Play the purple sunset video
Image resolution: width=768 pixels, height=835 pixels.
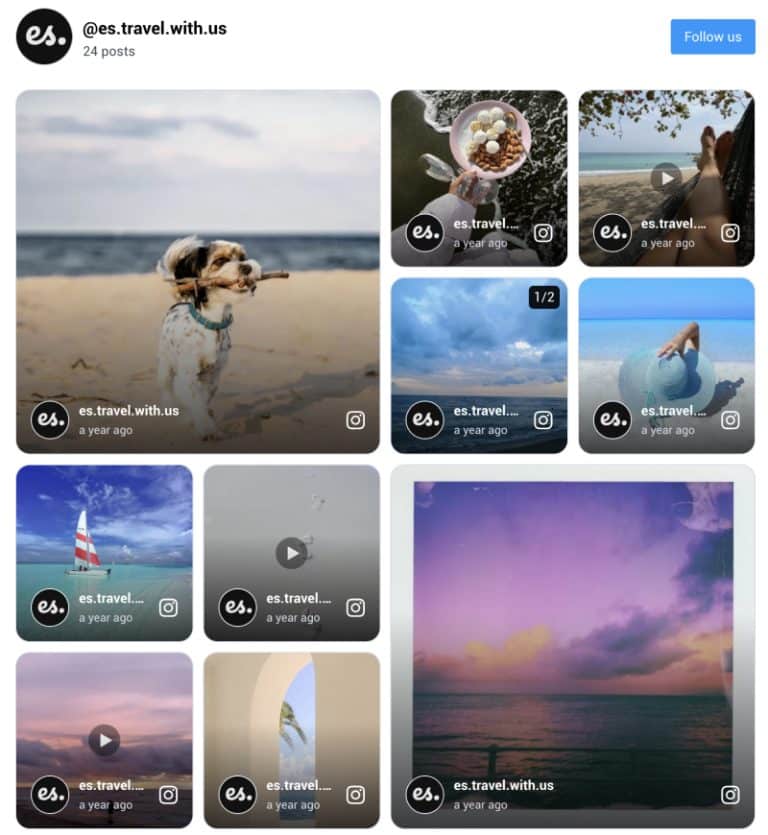tap(104, 741)
